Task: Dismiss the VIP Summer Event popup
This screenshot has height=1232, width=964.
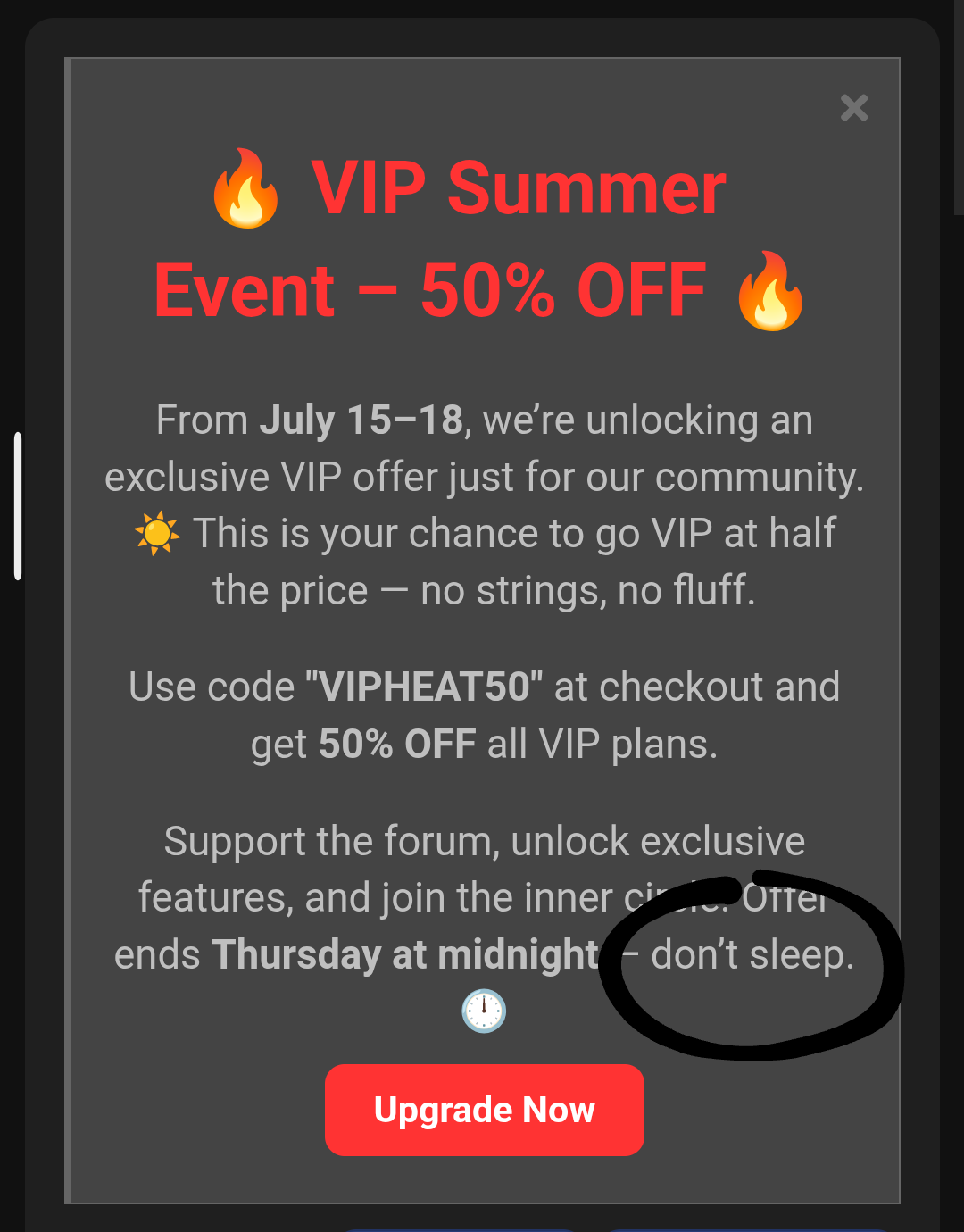Action: point(854,108)
